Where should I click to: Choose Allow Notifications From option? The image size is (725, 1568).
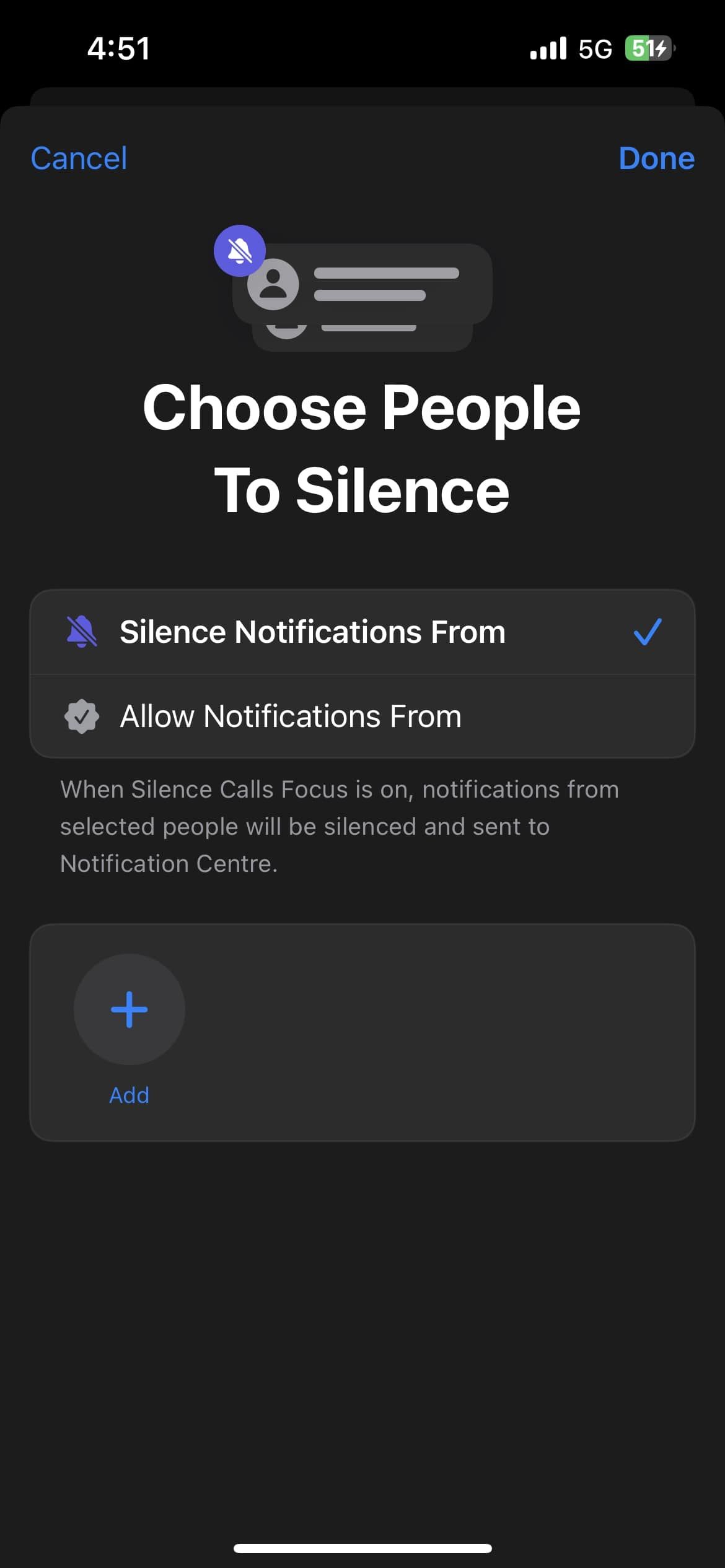pyautogui.click(x=362, y=716)
